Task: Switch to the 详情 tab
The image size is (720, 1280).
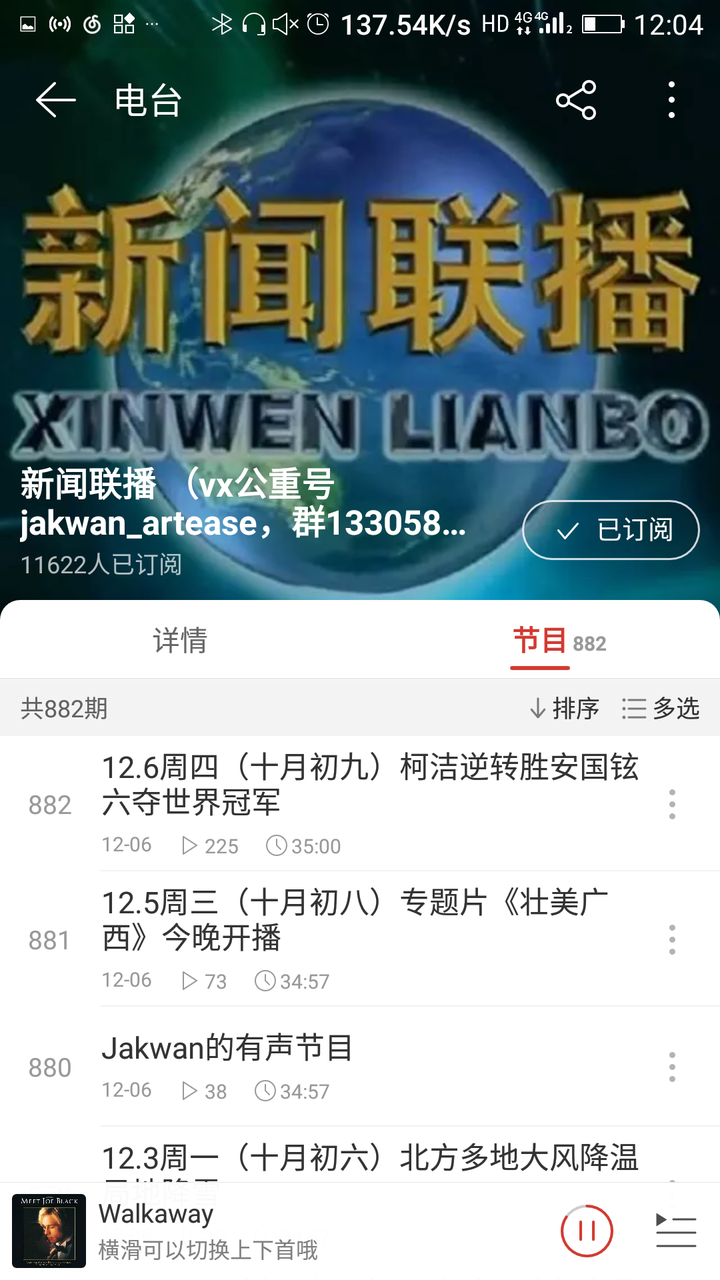Action: point(180,640)
